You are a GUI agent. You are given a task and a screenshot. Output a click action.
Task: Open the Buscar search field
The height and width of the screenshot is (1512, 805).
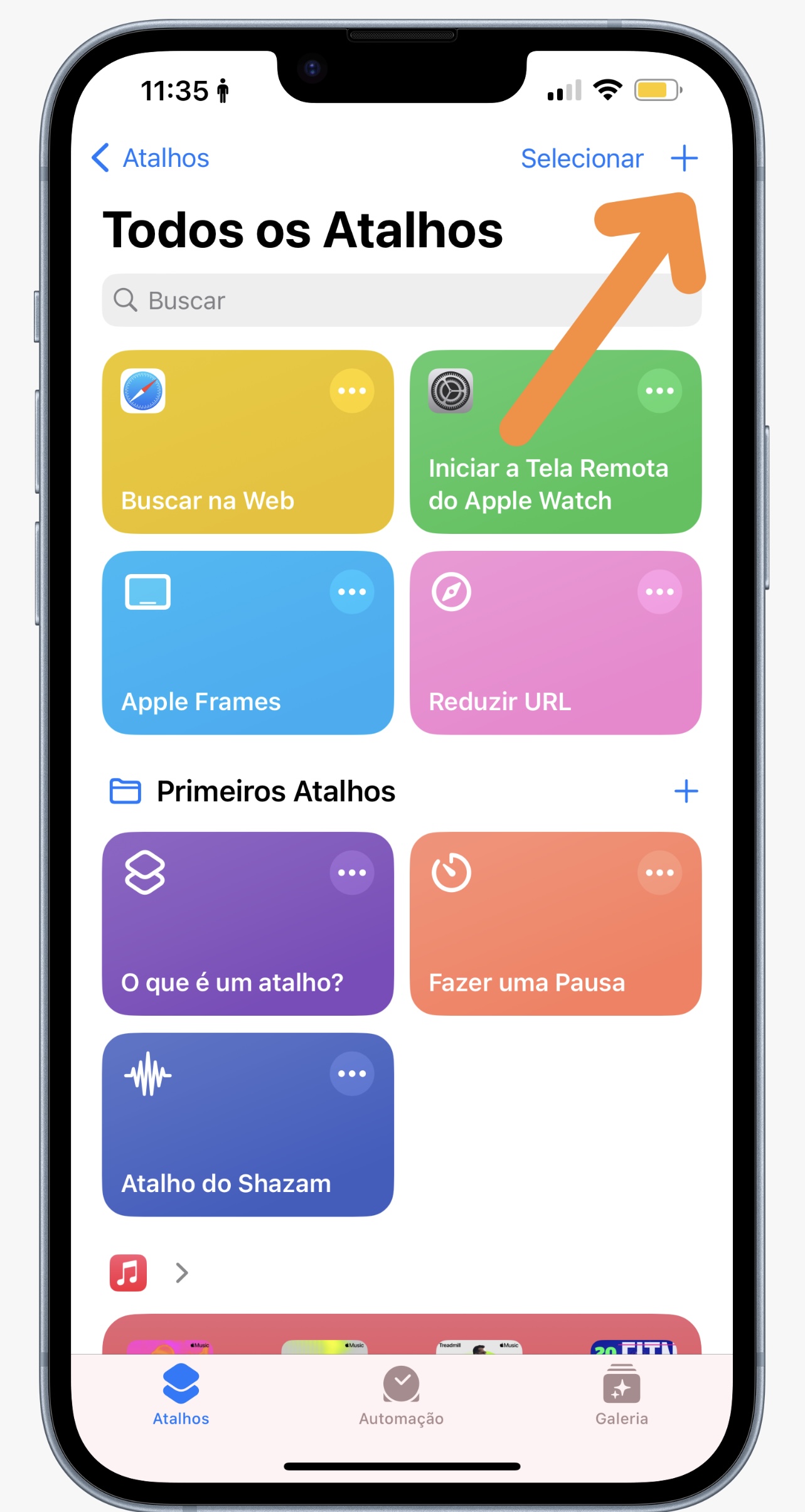click(x=402, y=300)
